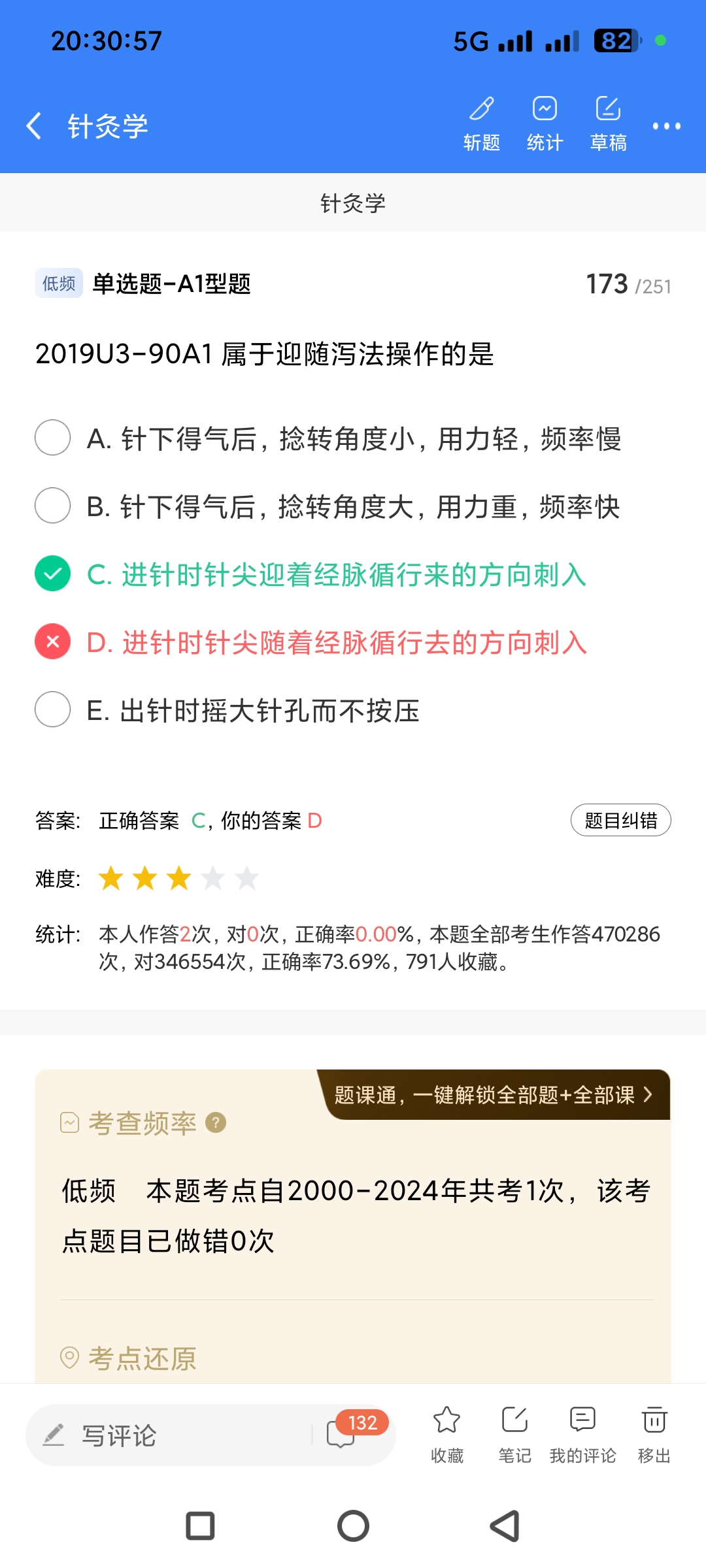Select option E 出针时摇大针孔
This screenshot has width=706, height=1568.
pos(53,710)
